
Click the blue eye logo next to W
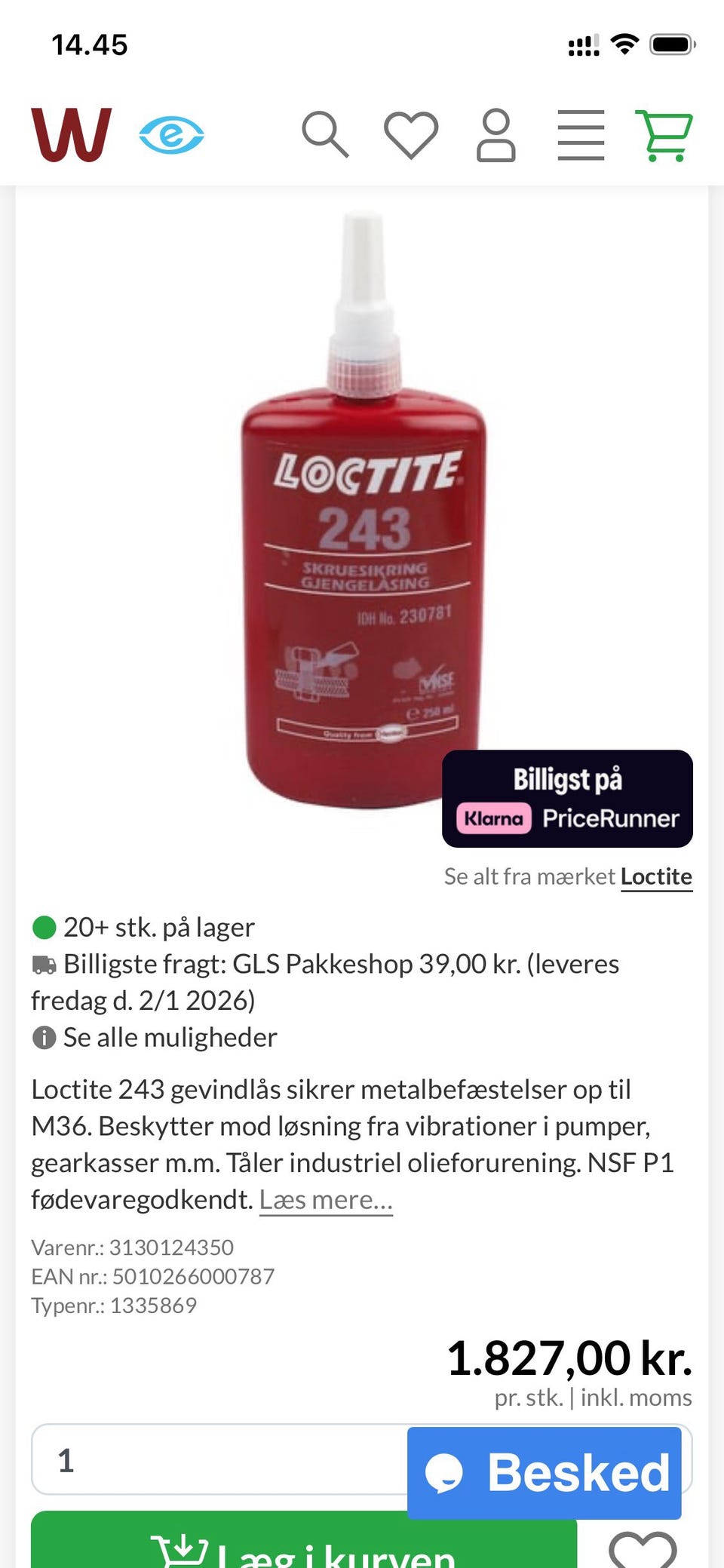(x=172, y=134)
